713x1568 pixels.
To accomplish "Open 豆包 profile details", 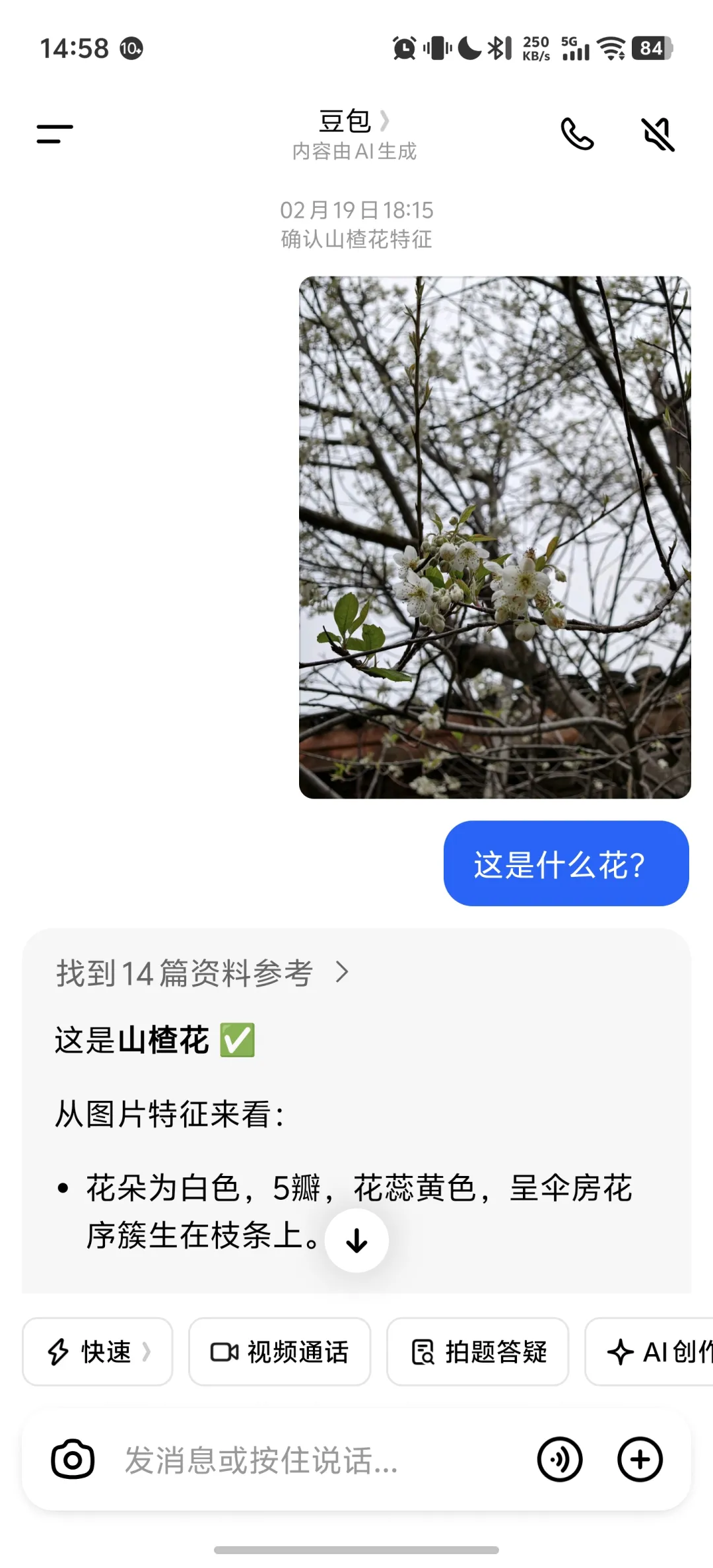I will 355,121.
